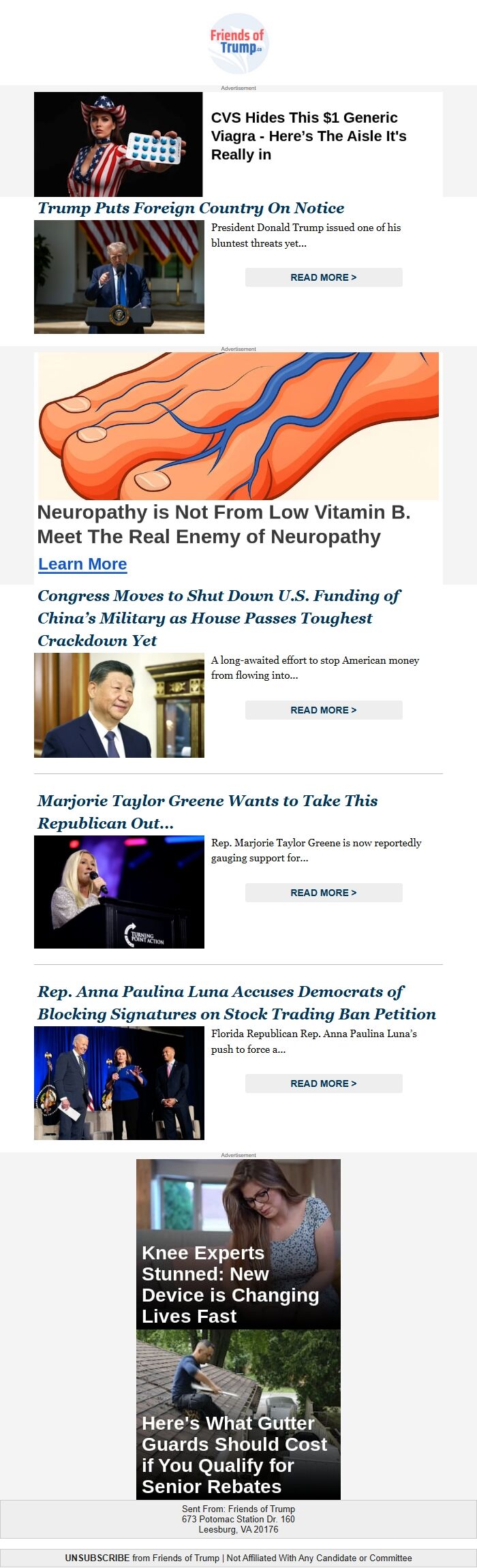
Task: Tap Read More for the China funding story
Action: click(324, 710)
